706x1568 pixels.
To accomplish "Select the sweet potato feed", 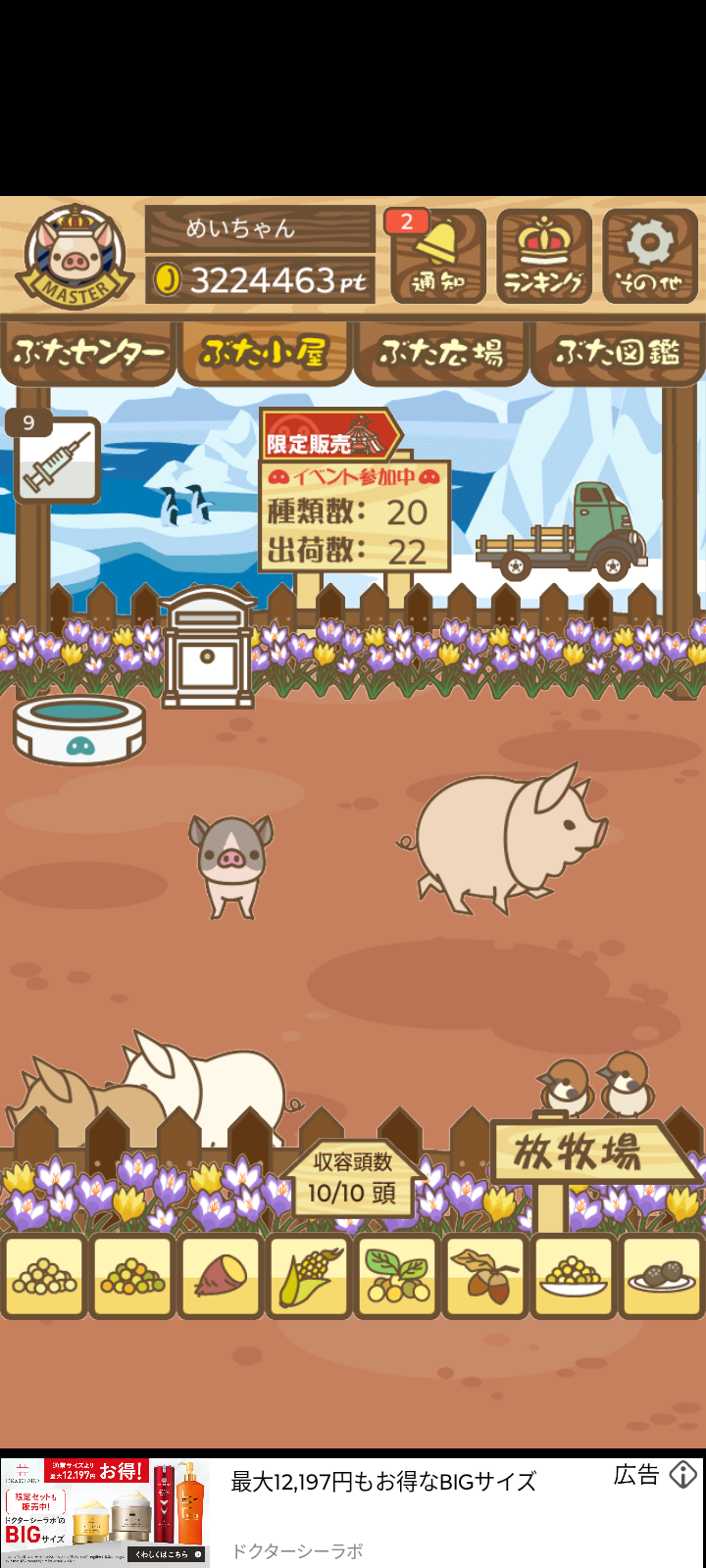I will coord(221,1276).
